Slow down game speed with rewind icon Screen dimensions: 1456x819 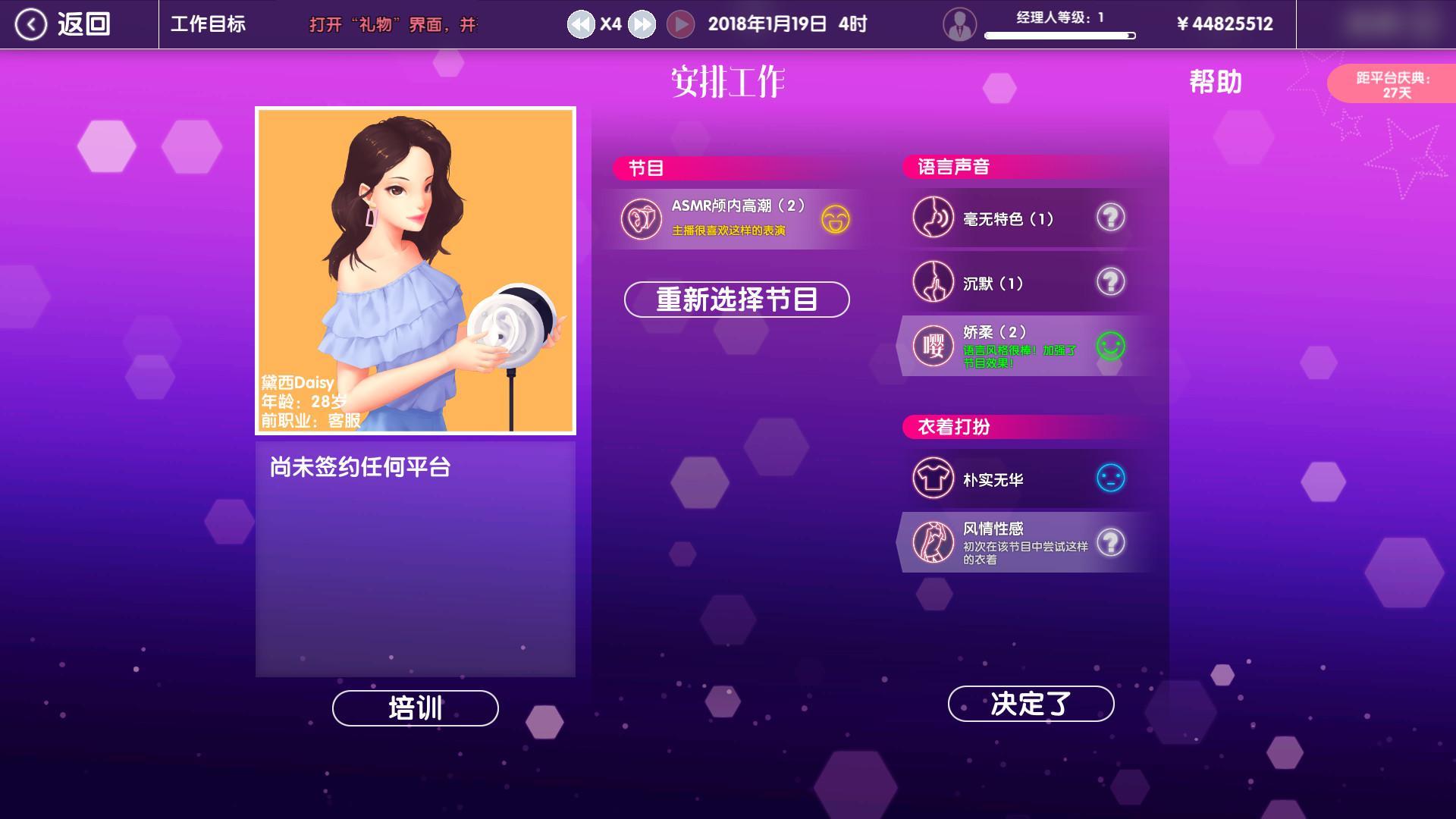click(581, 24)
